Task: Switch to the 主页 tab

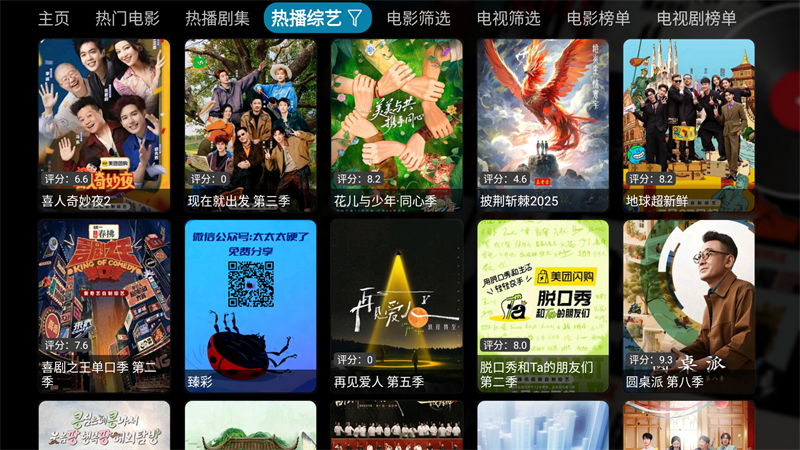Action: point(54,18)
